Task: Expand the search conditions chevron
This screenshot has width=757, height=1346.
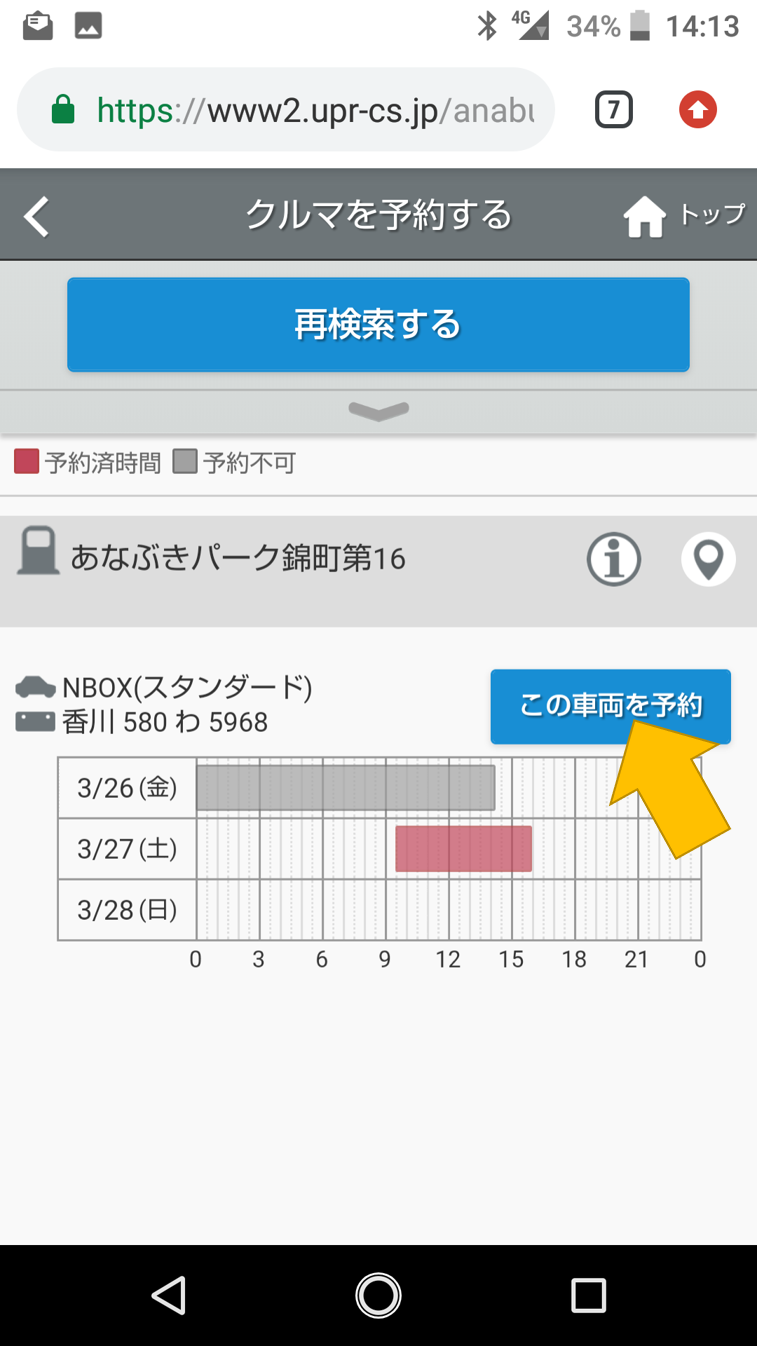Action: [x=378, y=410]
